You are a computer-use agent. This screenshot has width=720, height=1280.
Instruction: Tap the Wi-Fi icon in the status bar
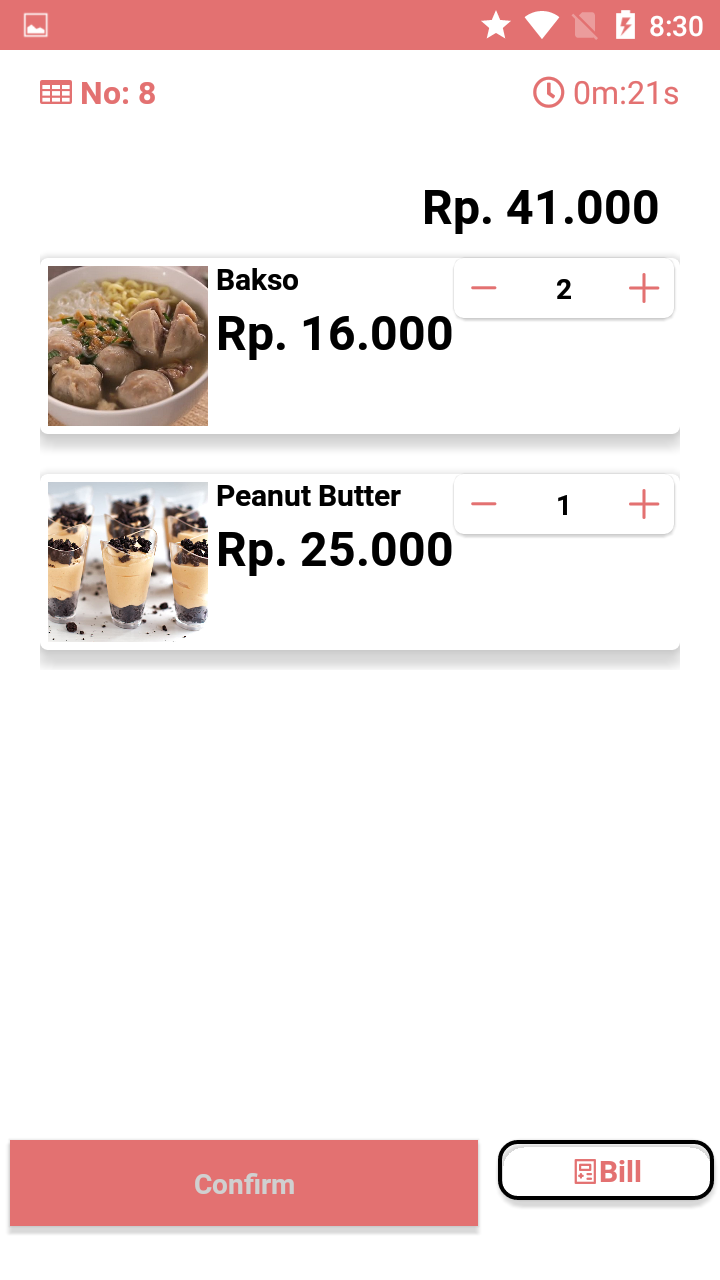tap(541, 24)
